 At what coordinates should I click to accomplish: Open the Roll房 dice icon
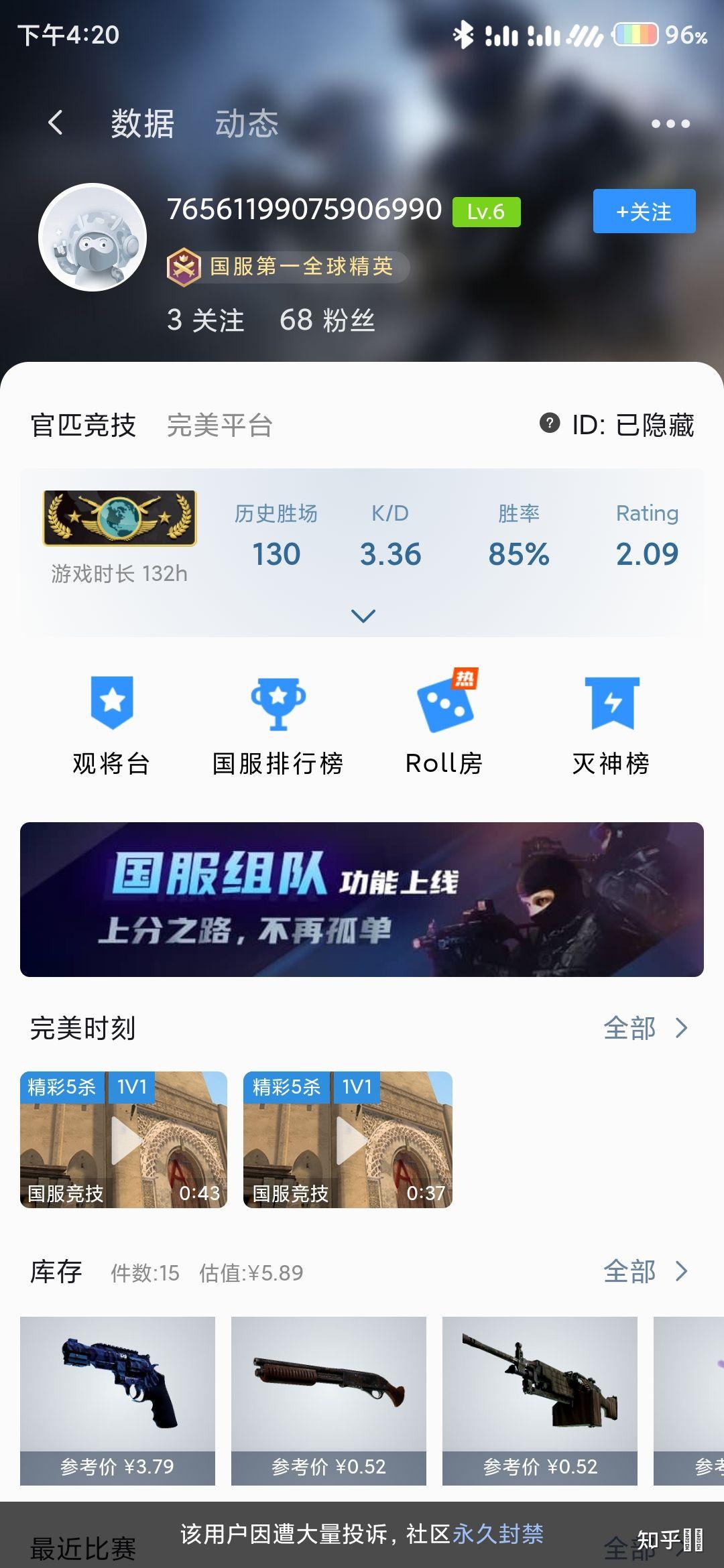pyautogui.click(x=447, y=707)
